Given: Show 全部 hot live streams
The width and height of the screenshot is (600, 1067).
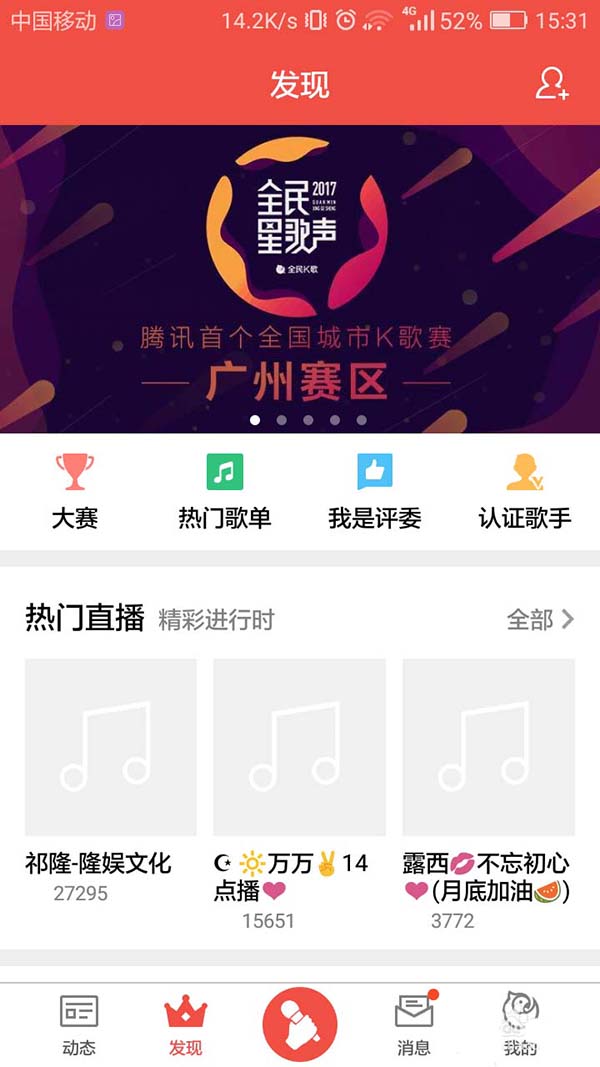Looking at the screenshot, I should click(x=540, y=620).
